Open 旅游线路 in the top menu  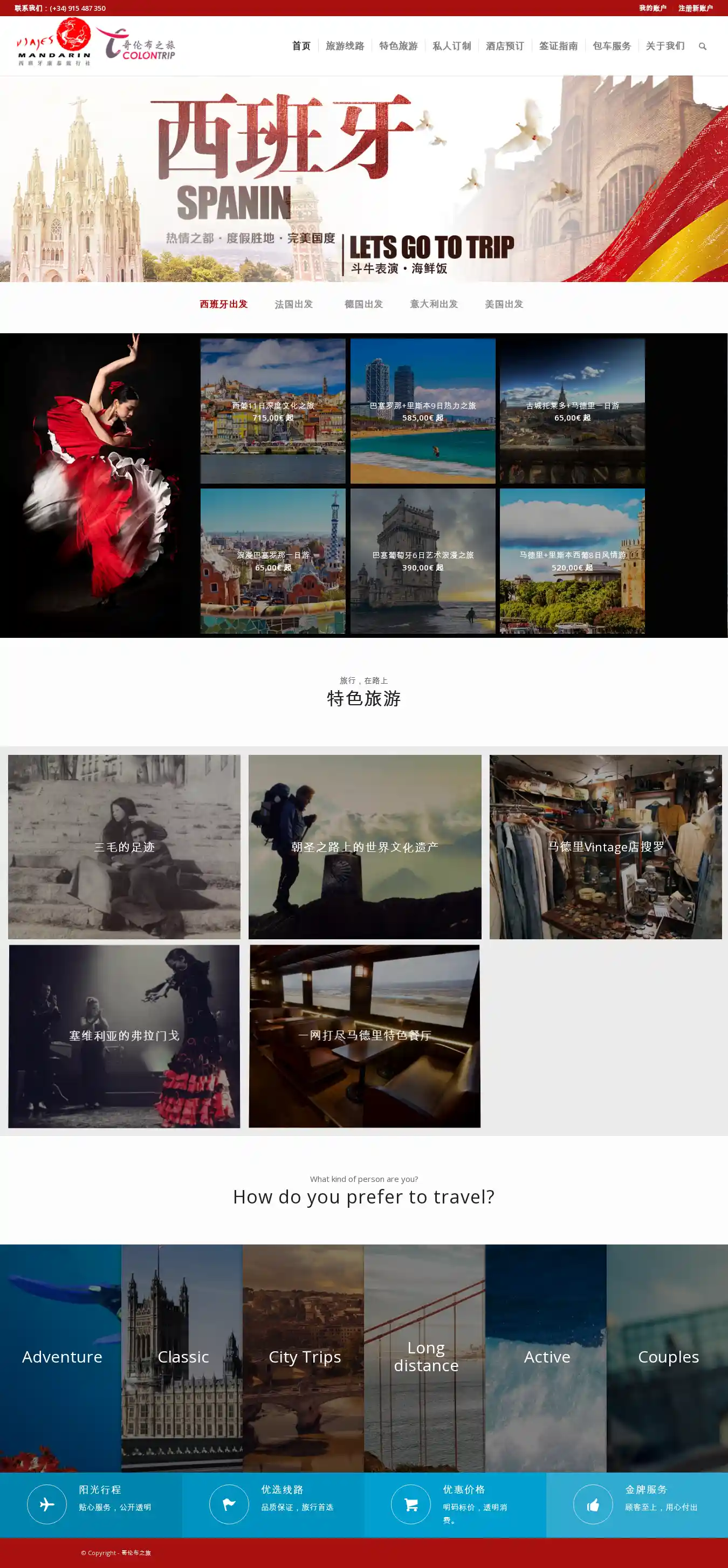click(345, 46)
